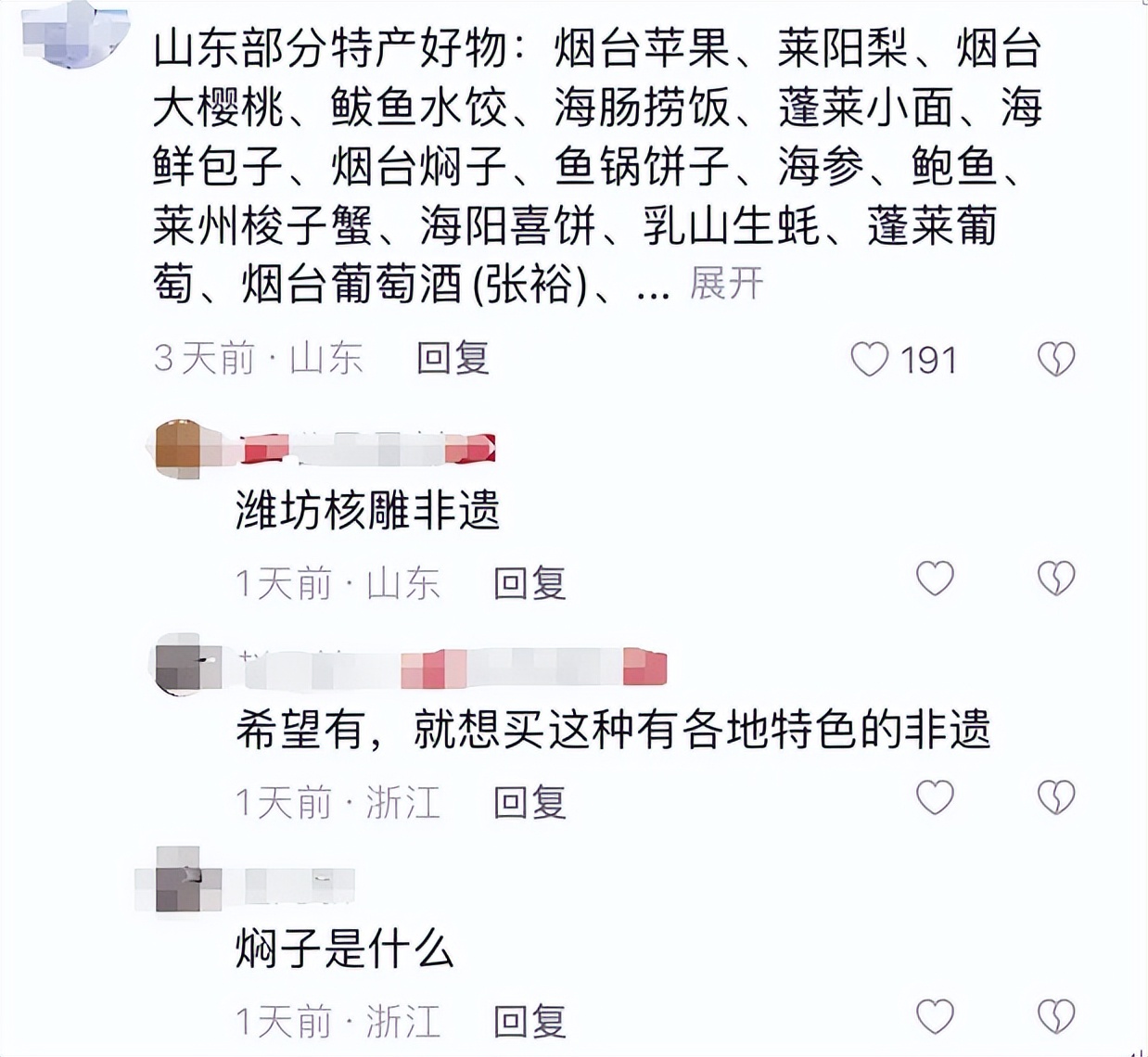Viewport: 1148px width, 1057px height.
Task: Like the 希望有，就想买 comment
Action: [x=935, y=797]
